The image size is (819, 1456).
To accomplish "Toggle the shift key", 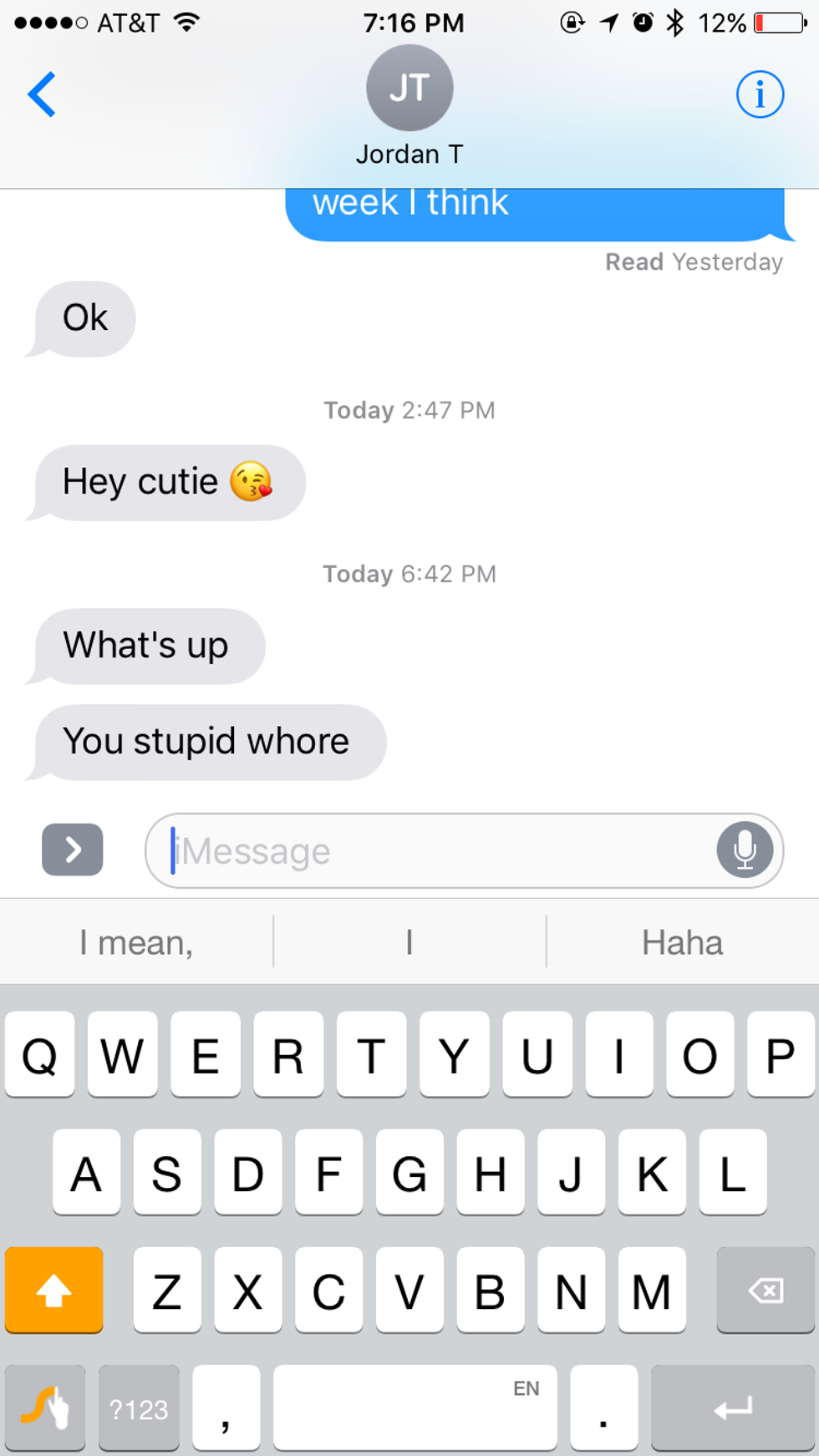I will [54, 1291].
